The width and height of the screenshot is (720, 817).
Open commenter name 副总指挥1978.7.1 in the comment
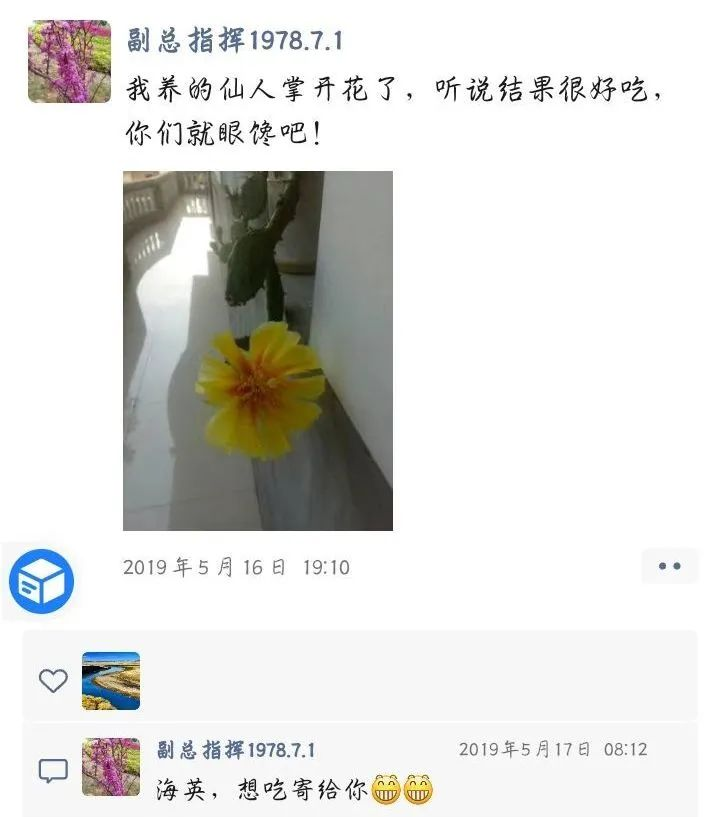pos(235,750)
